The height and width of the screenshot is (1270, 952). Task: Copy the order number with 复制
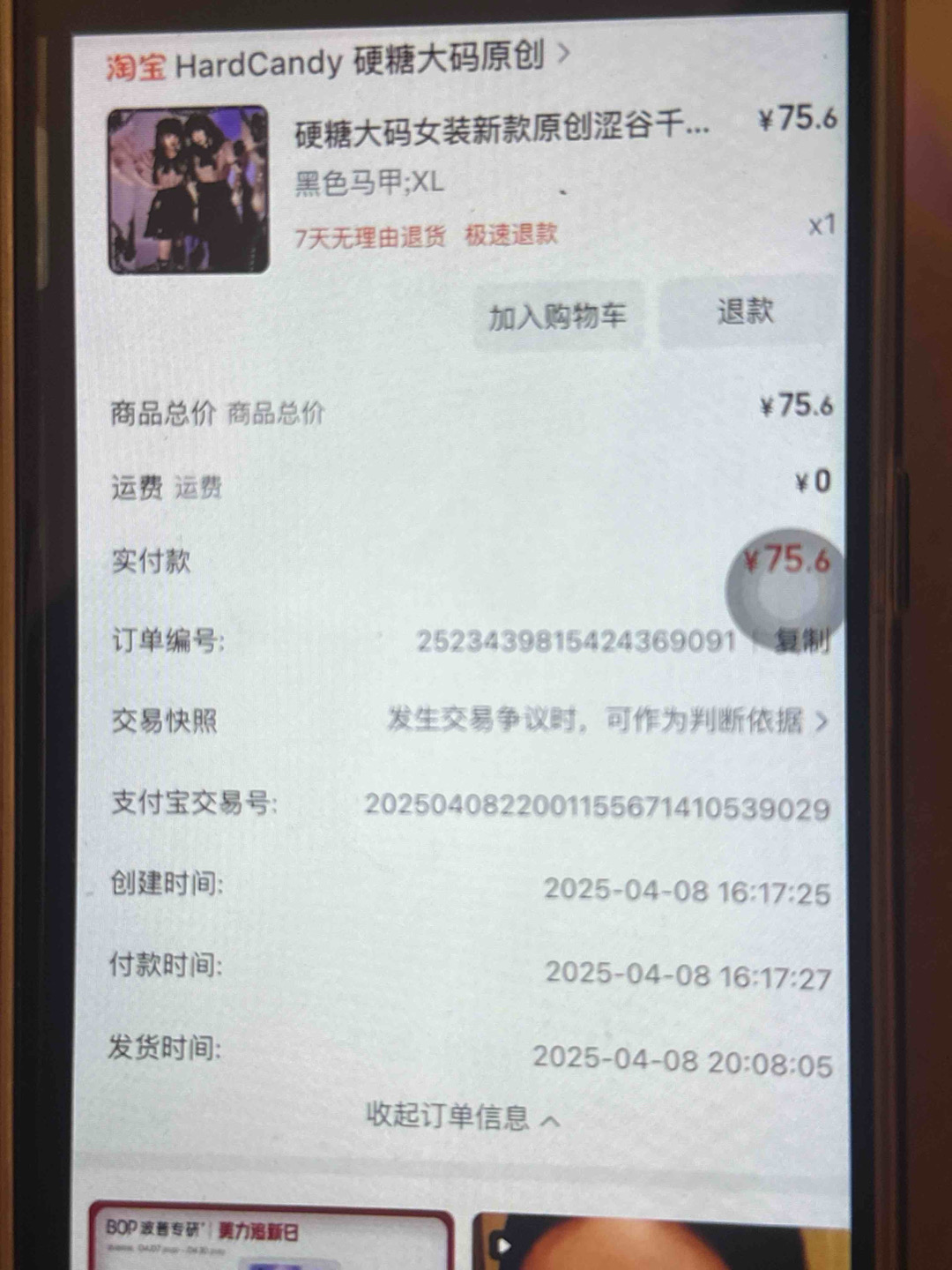pos(800,640)
